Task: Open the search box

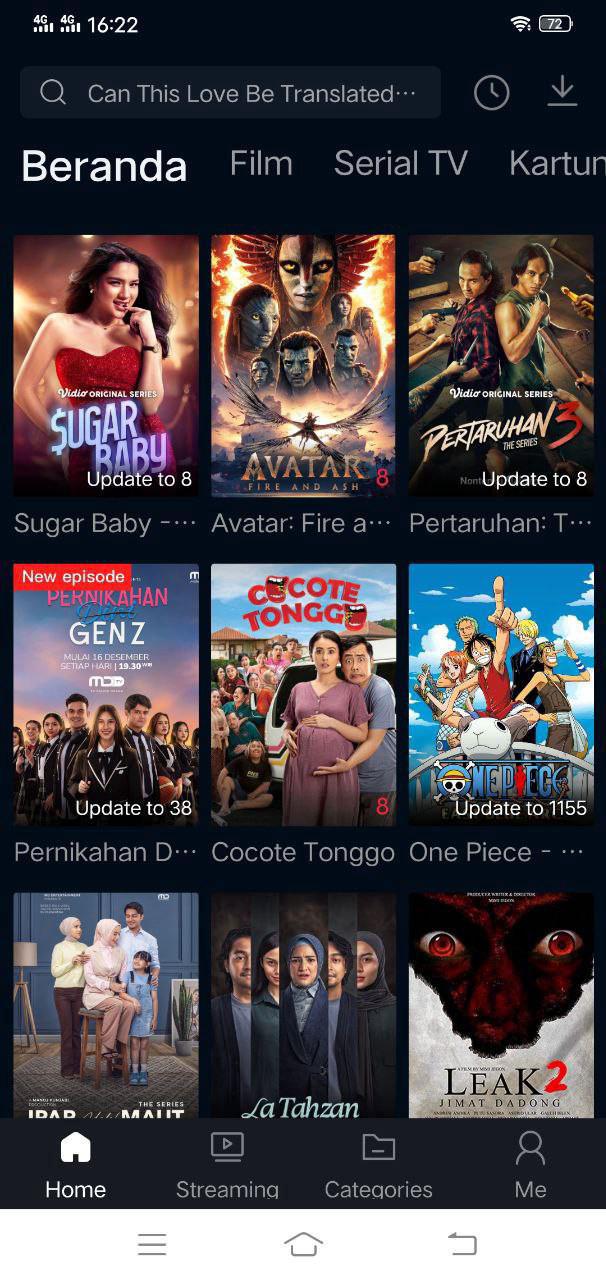Action: 230,93
